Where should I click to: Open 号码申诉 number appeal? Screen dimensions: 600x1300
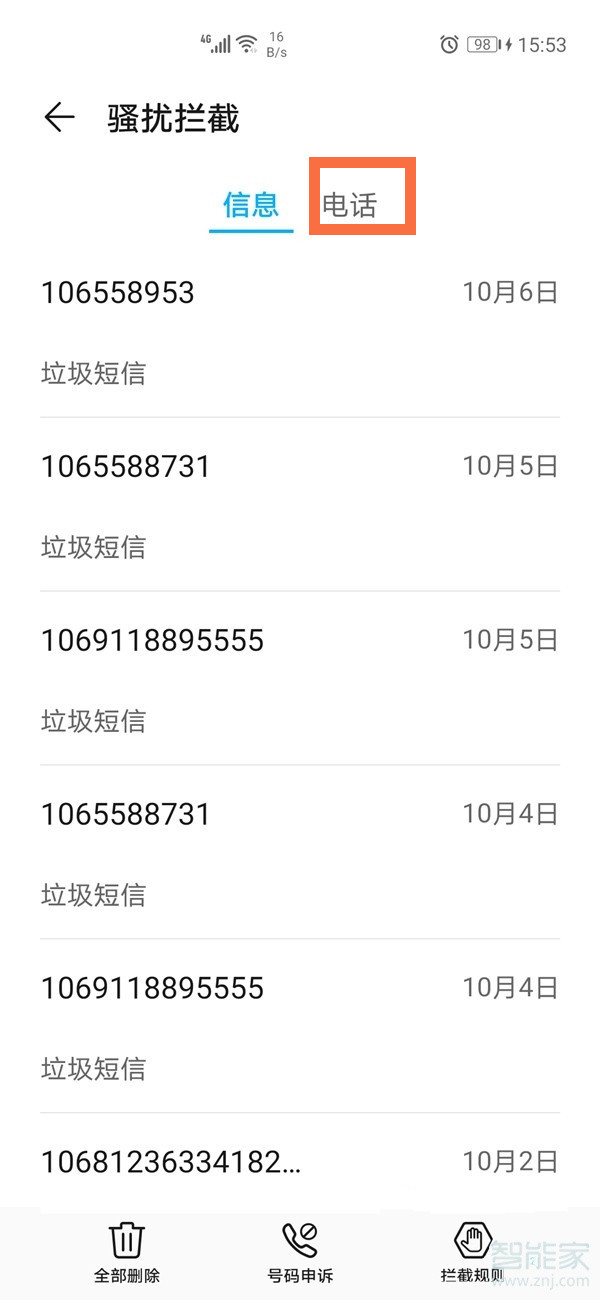tap(300, 1252)
